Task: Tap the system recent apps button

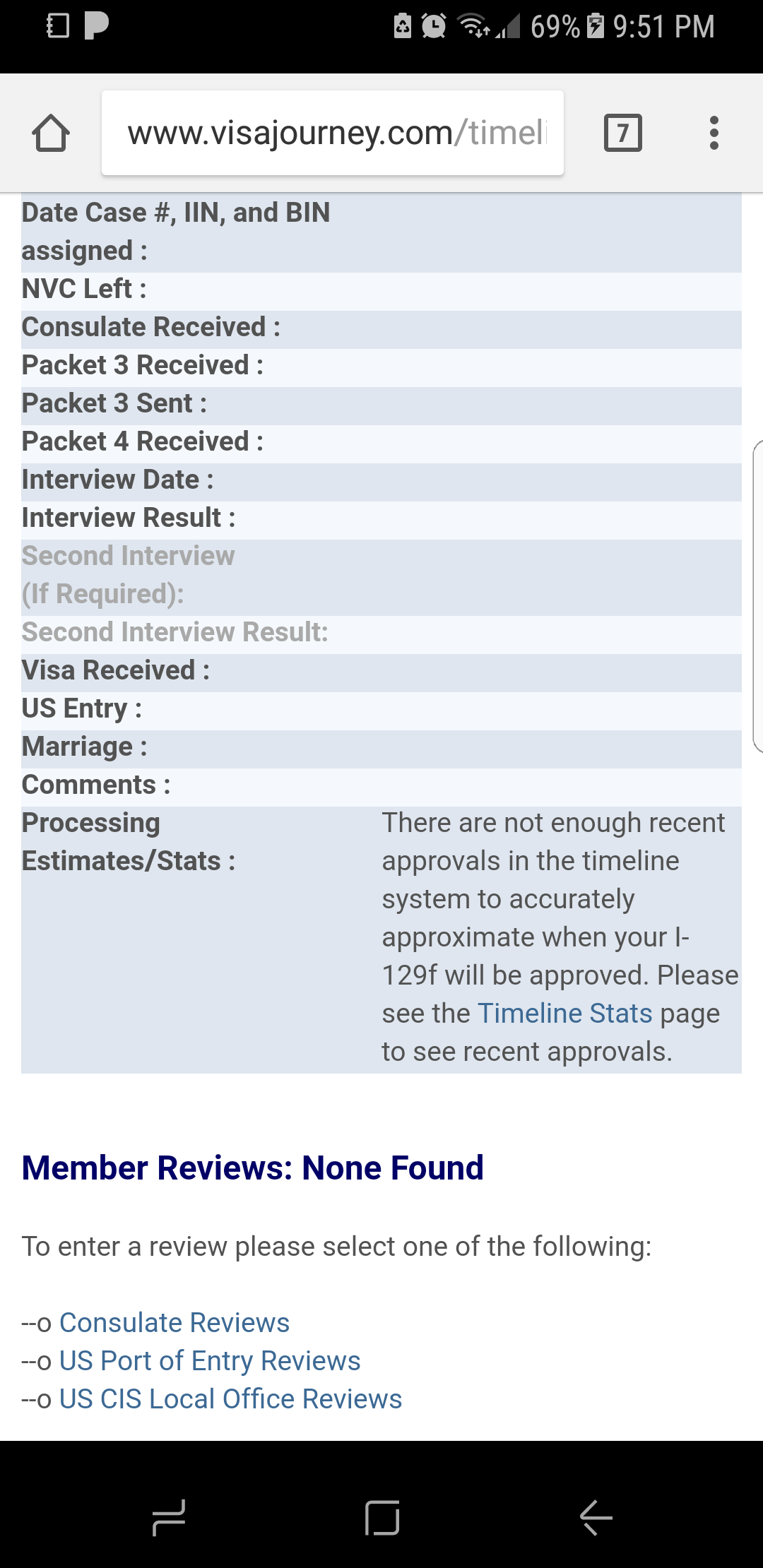Action: pyautogui.click(x=169, y=1518)
